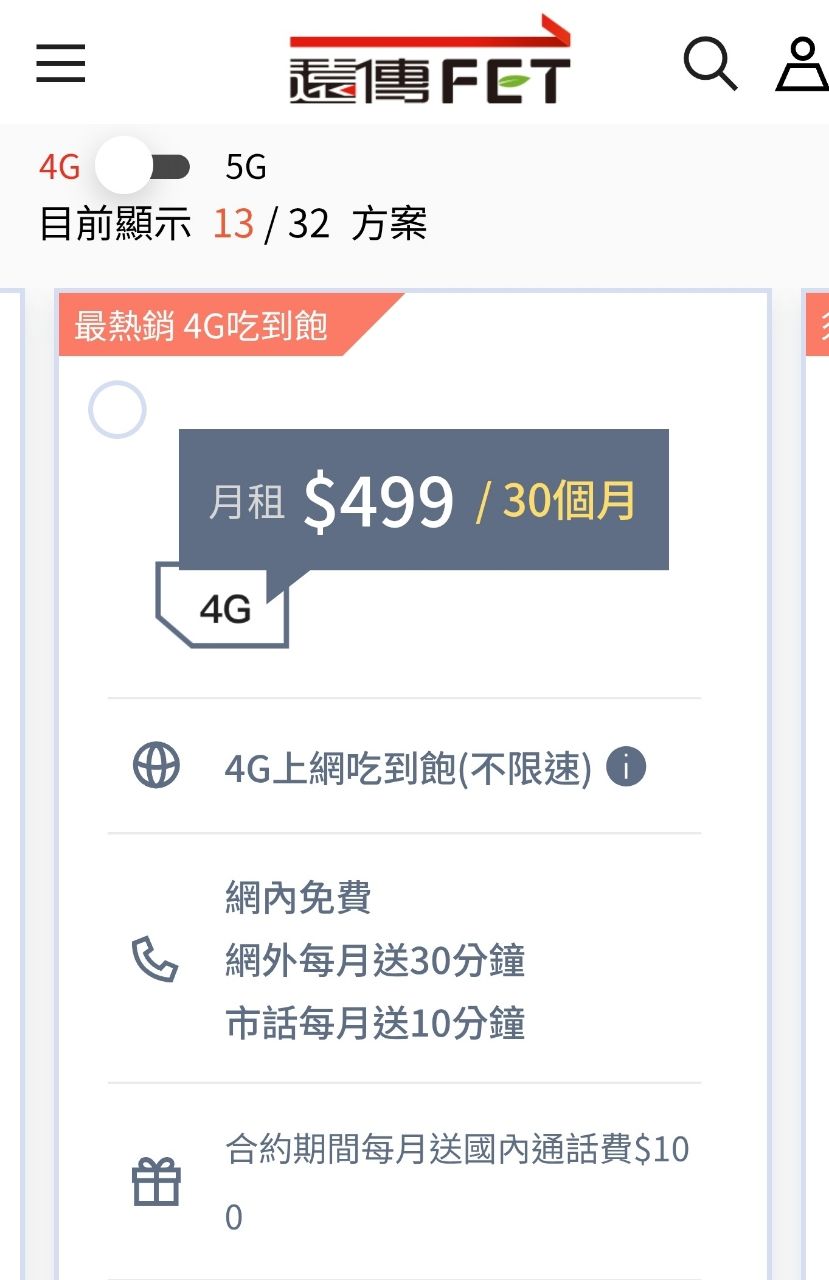This screenshot has height=1280, width=829.
Task: Open the user account icon
Action: (802, 64)
